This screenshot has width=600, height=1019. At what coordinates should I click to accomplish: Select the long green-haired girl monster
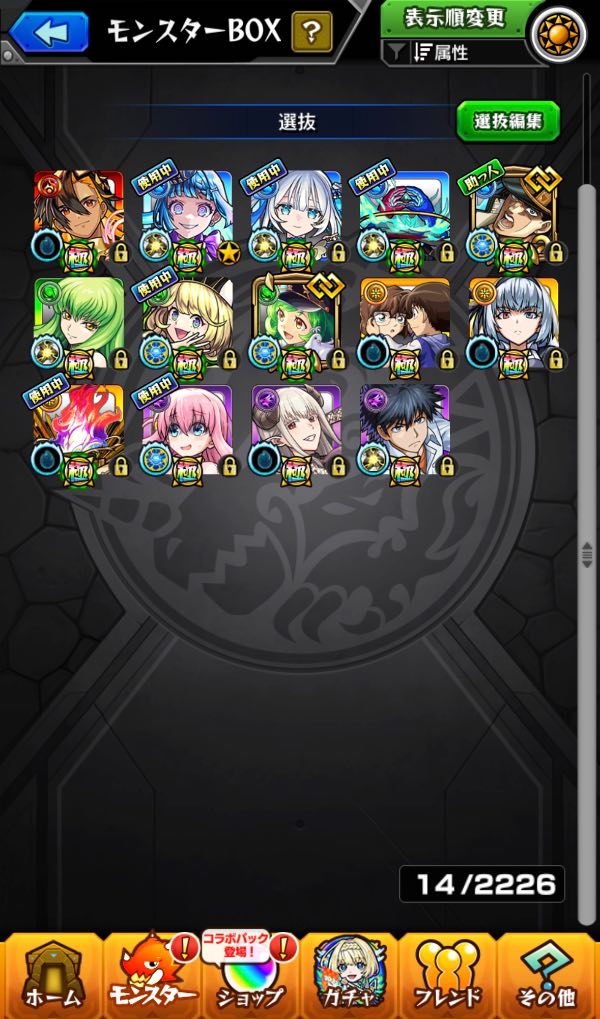coord(79,324)
